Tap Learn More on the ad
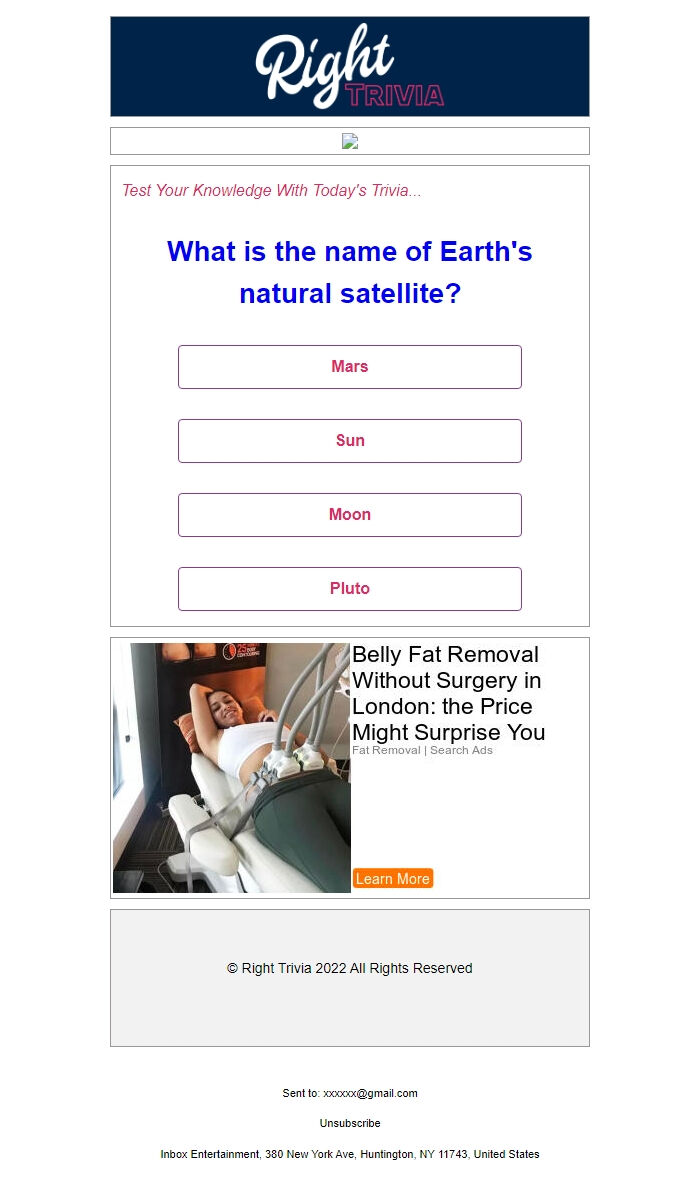700x1200 pixels. pos(393,879)
